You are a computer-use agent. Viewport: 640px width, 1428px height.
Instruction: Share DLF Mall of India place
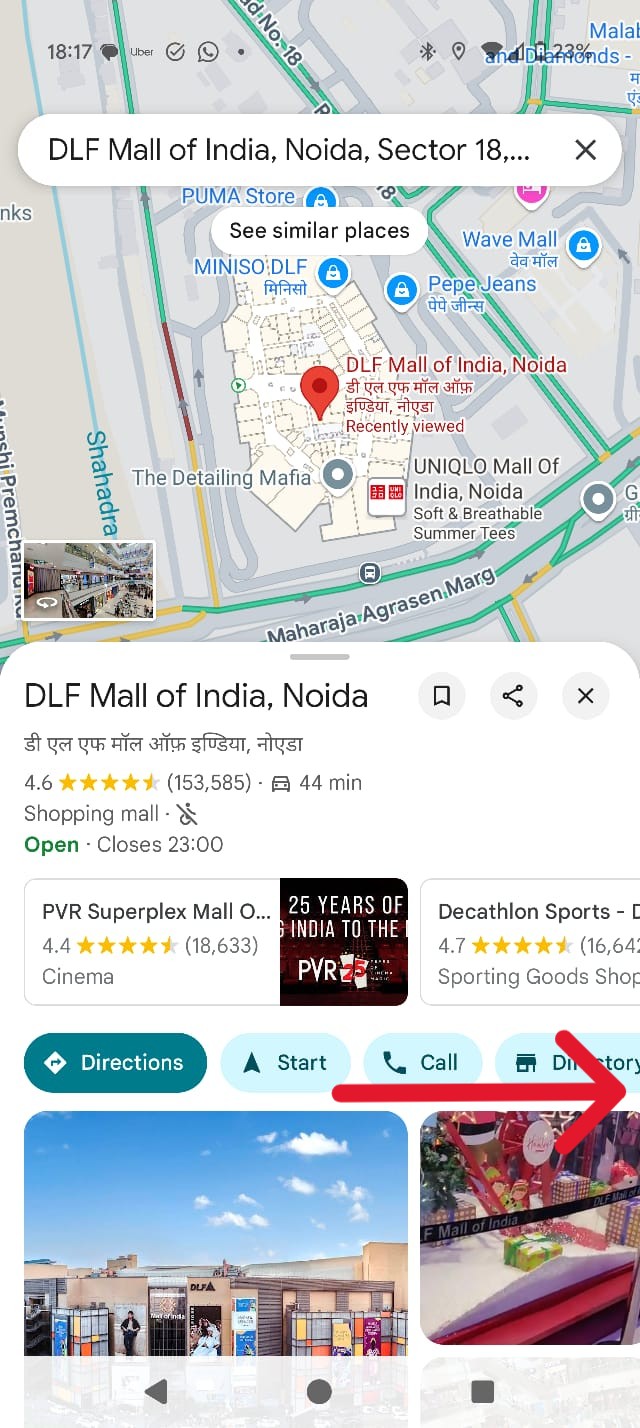click(513, 696)
